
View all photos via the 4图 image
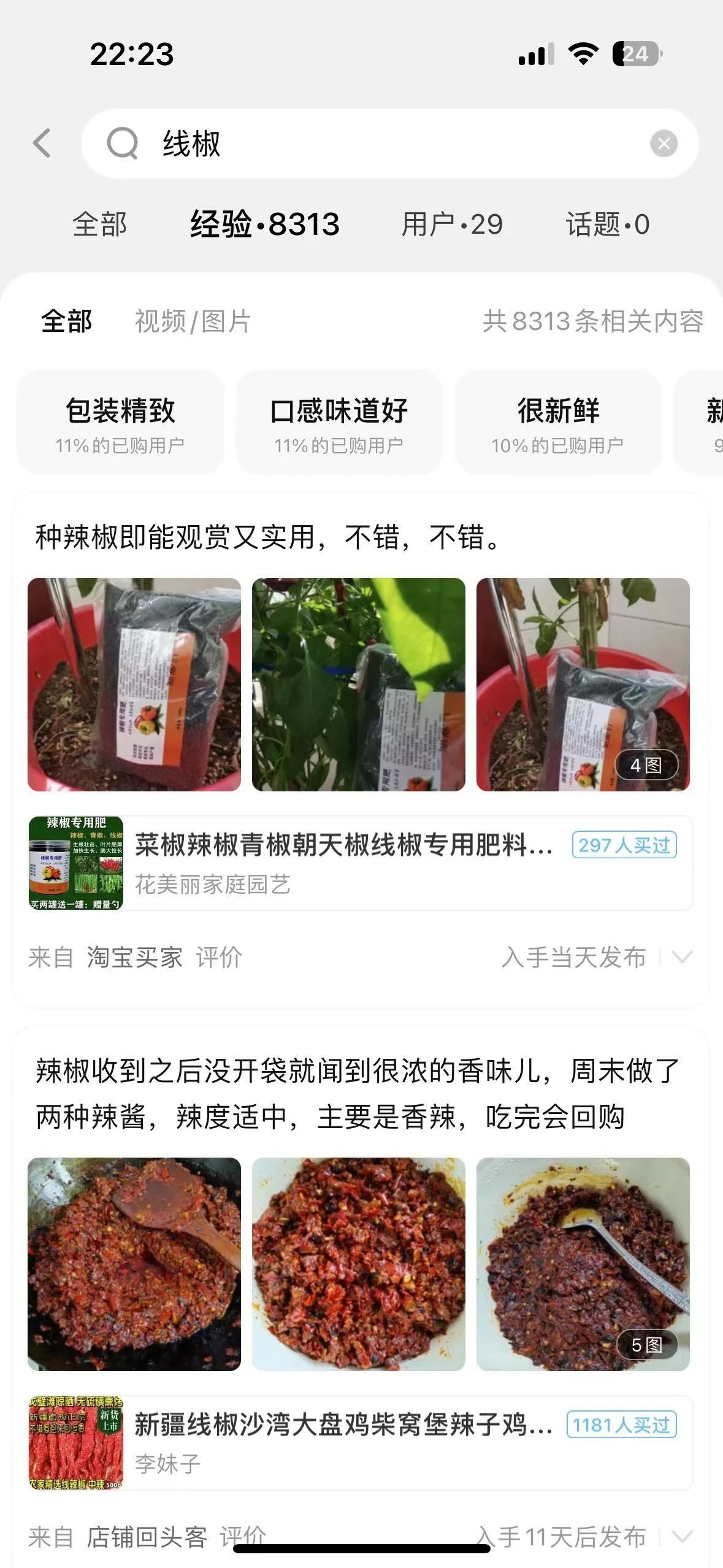click(x=583, y=685)
